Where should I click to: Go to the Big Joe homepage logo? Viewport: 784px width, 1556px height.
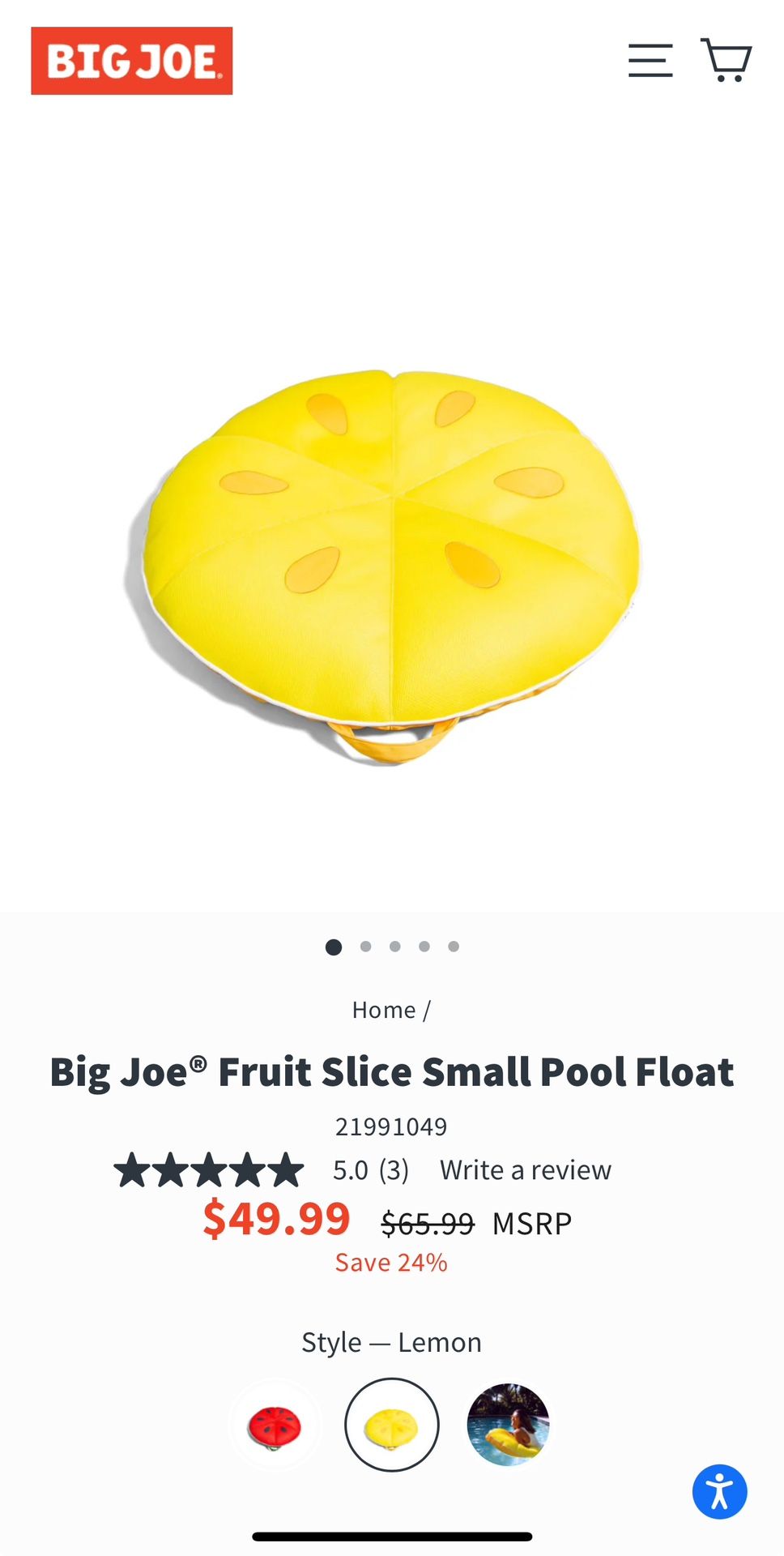tap(132, 61)
